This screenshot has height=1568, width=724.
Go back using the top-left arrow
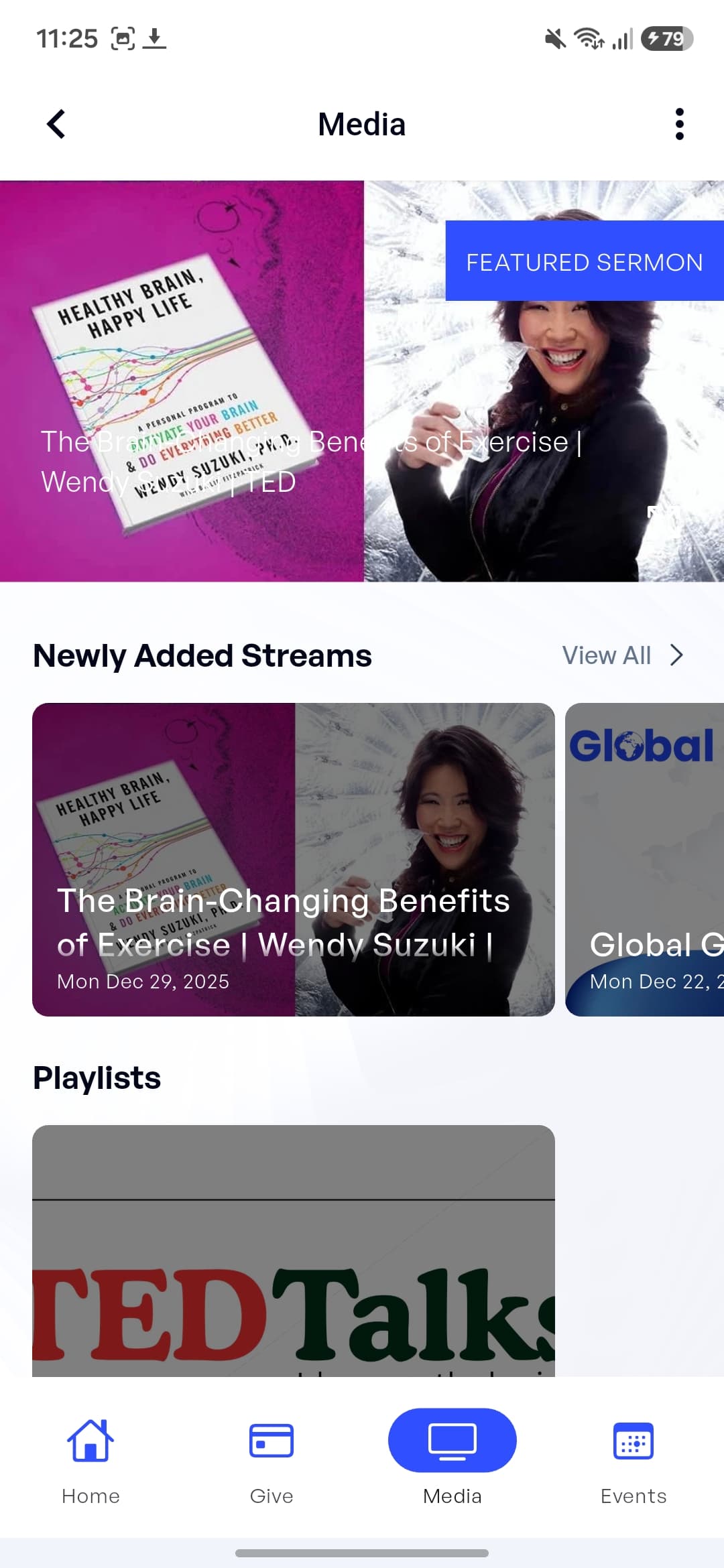point(56,124)
